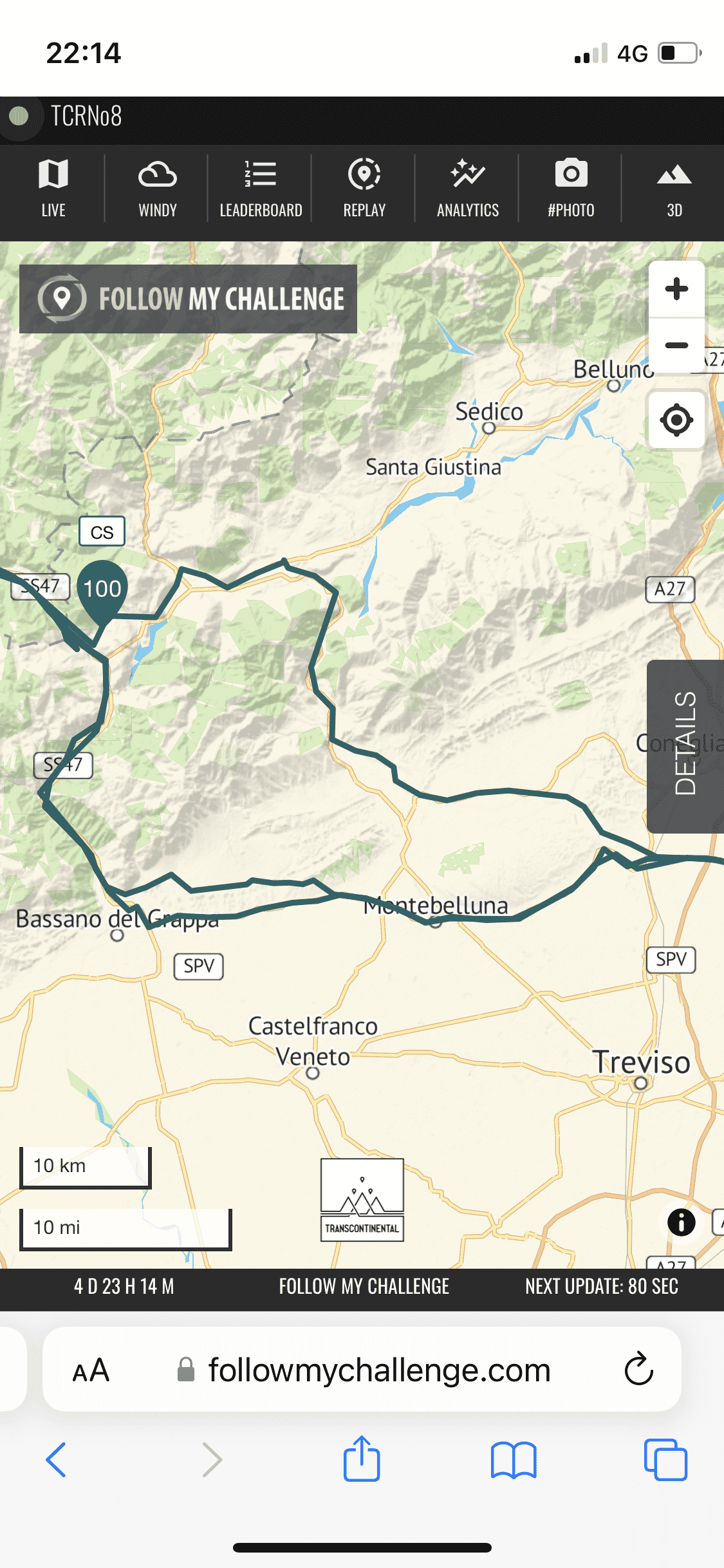This screenshot has width=724, height=1568.
Task: Expand the DETAILS side panel
Action: [685, 745]
